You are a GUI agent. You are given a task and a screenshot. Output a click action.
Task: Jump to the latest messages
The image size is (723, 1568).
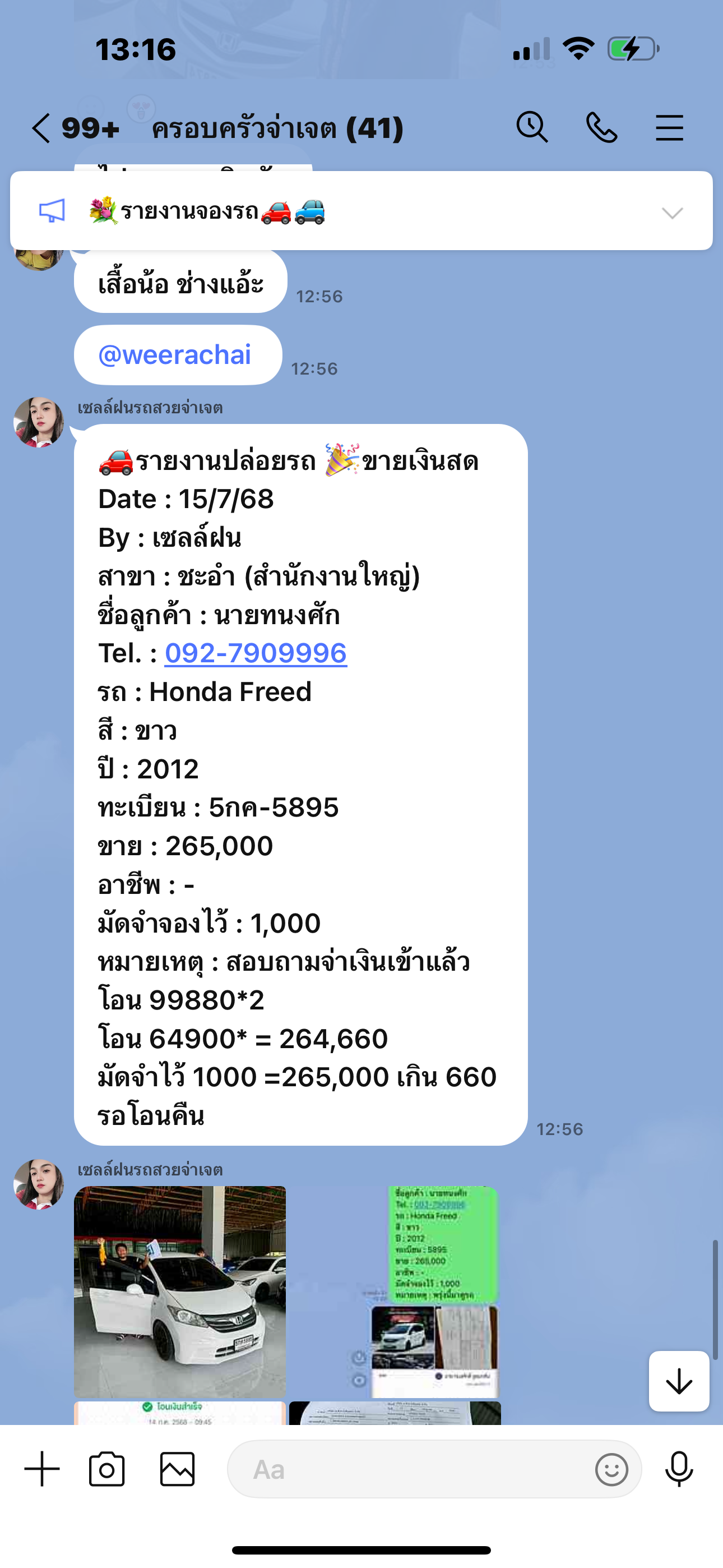pos(679,1381)
